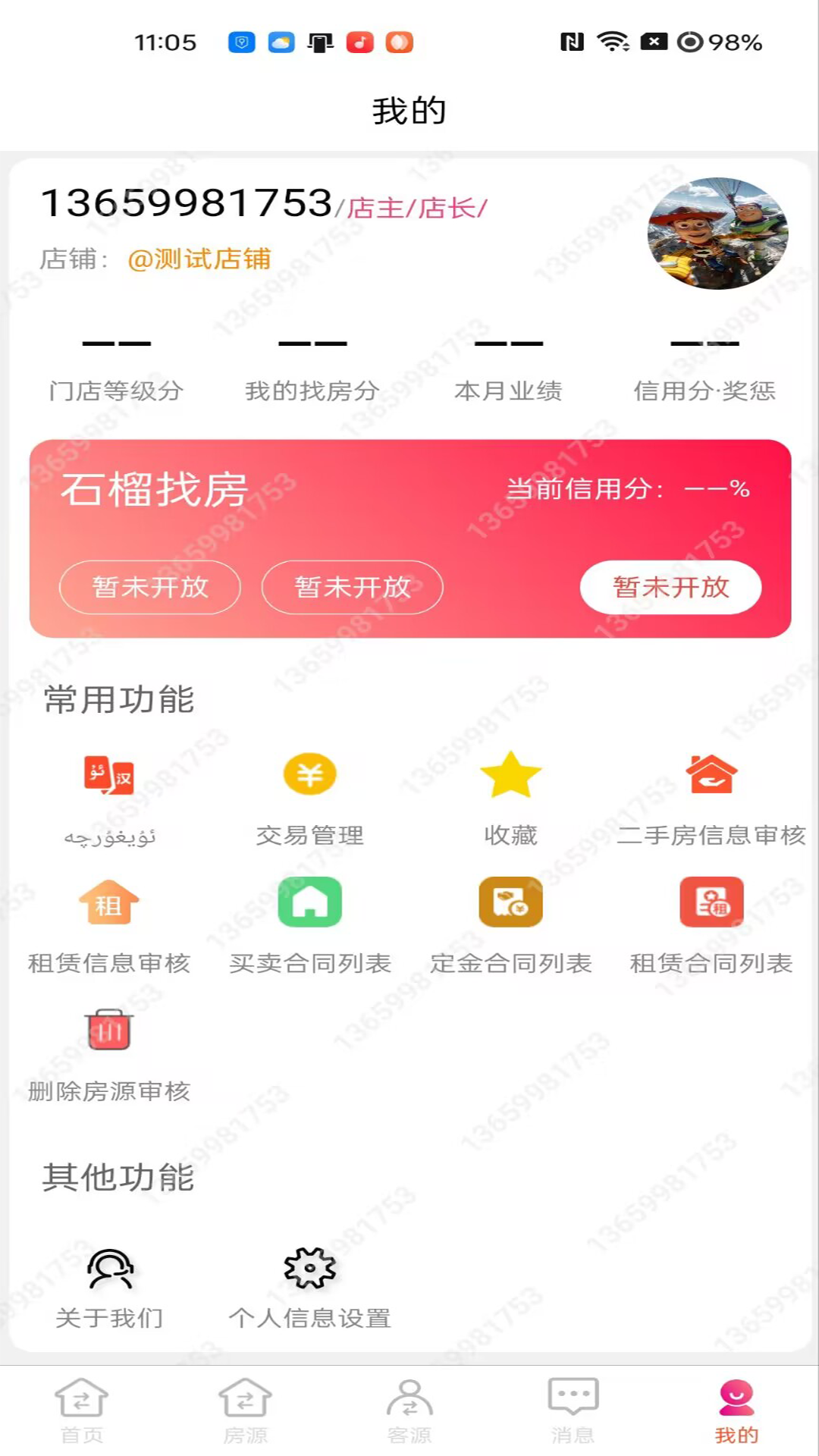Open 买卖合同列表

click(x=309, y=926)
